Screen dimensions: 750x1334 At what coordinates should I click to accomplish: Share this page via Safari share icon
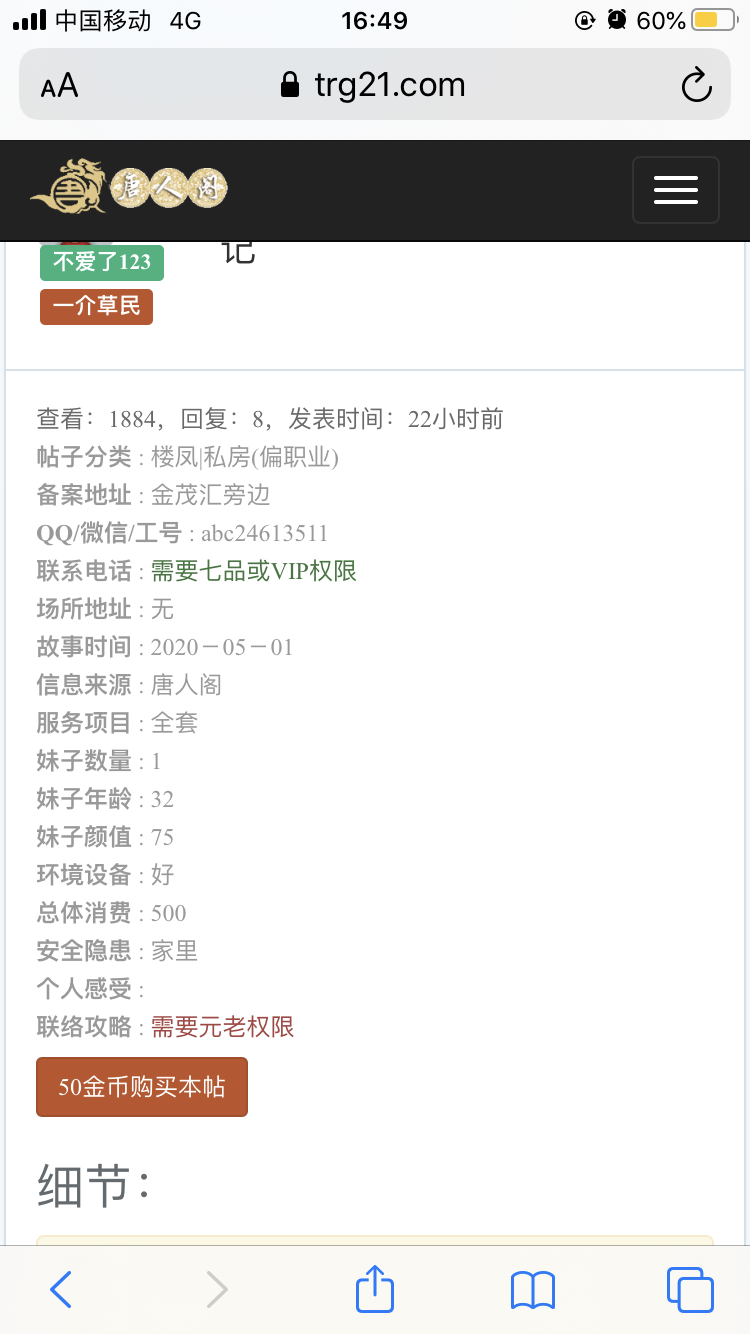[375, 1288]
